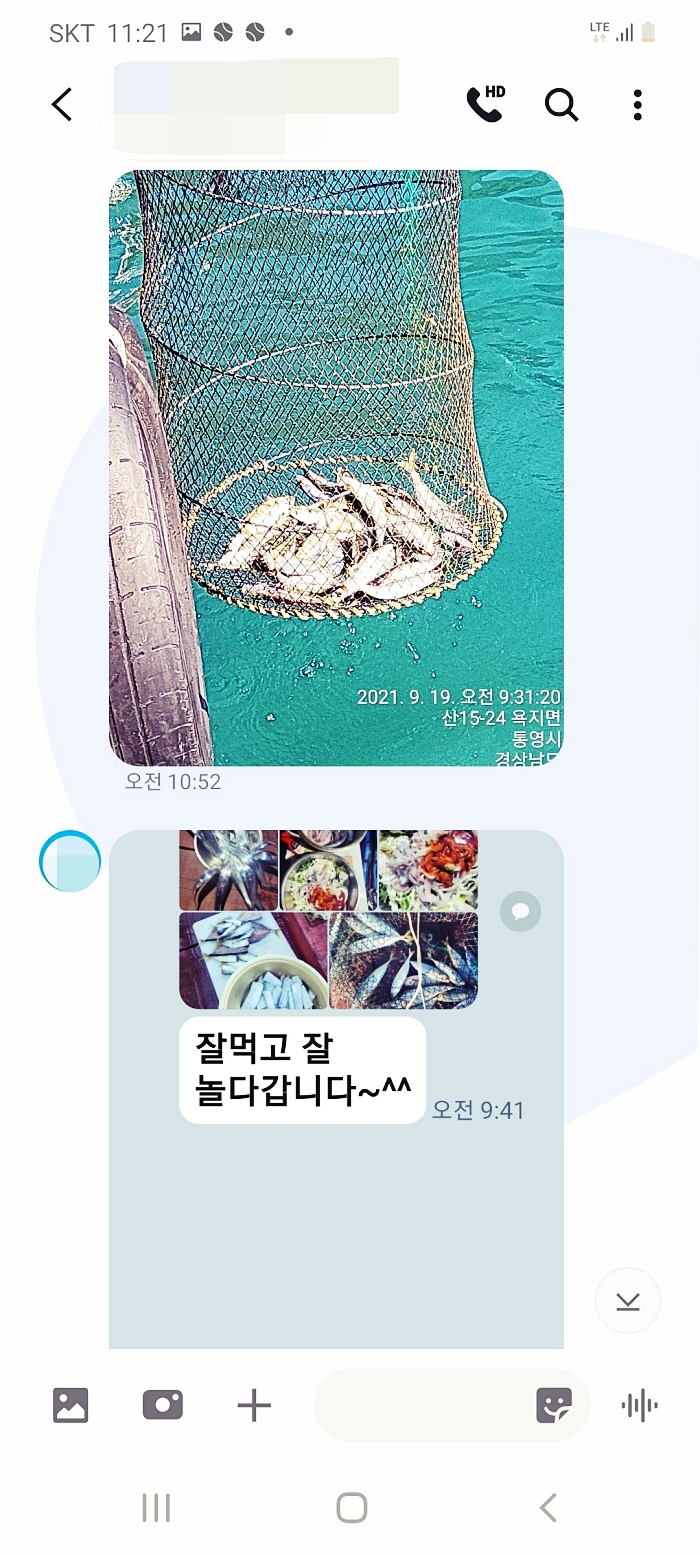Tap the comment bubble beside the collage
The height and width of the screenshot is (1555, 700).
click(520, 911)
